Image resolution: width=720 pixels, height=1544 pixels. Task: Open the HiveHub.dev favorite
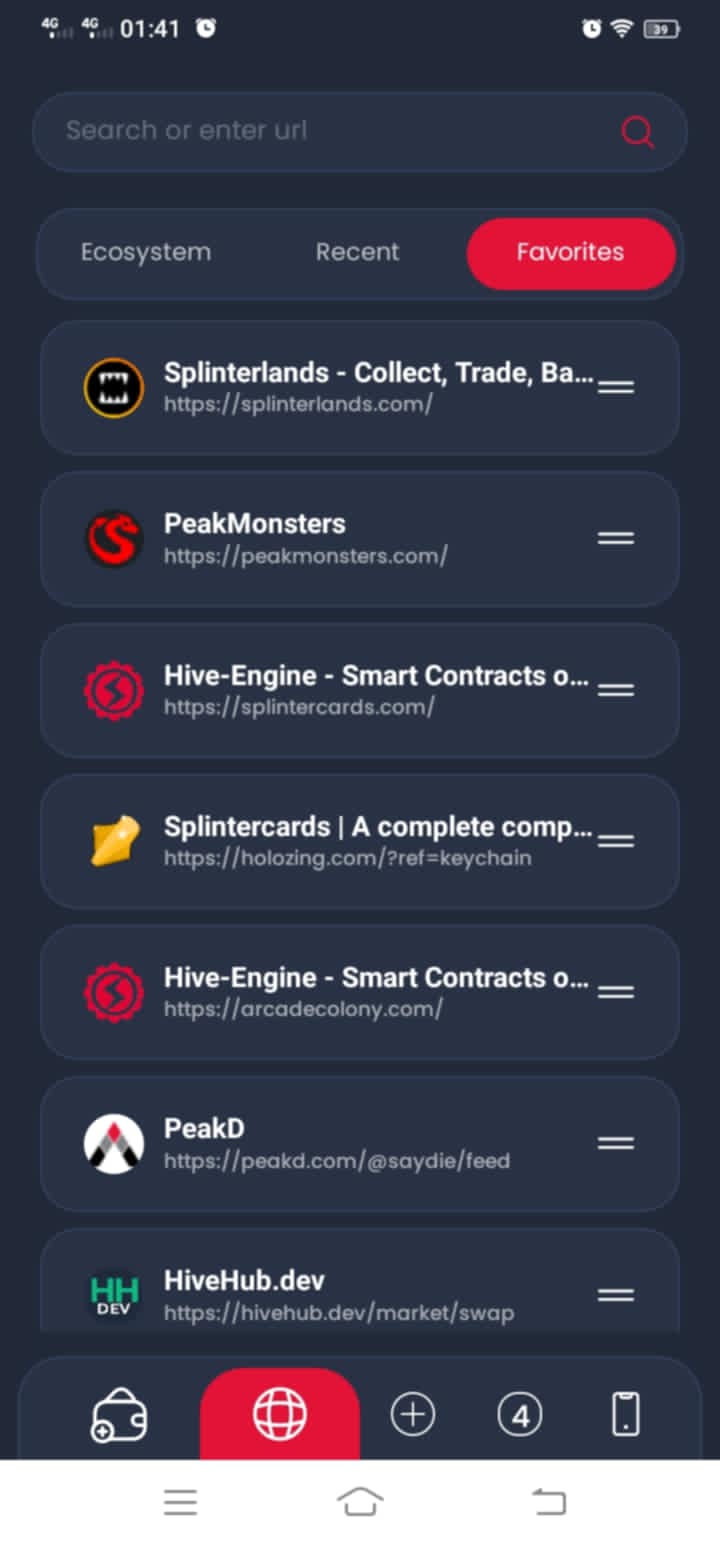pos(360,1294)
